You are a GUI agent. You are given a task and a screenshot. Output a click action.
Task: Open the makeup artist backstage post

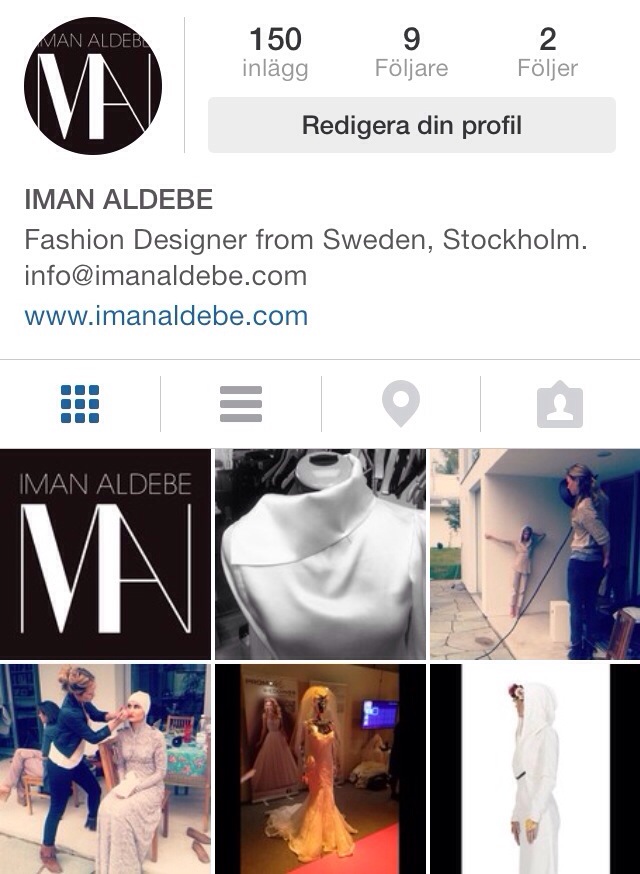pos(105,769)
